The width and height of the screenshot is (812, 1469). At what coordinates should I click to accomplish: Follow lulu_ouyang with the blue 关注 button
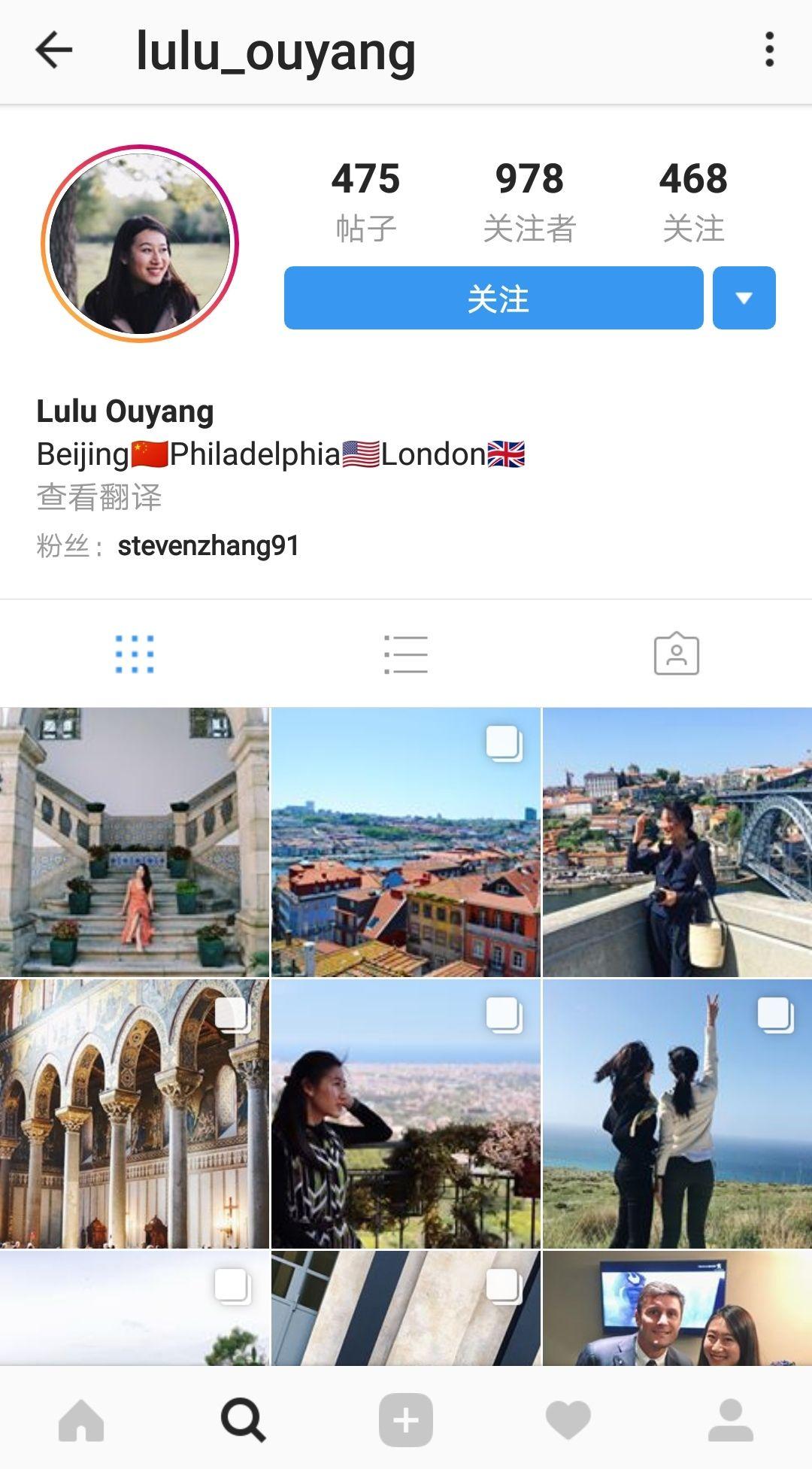[493, 298]
